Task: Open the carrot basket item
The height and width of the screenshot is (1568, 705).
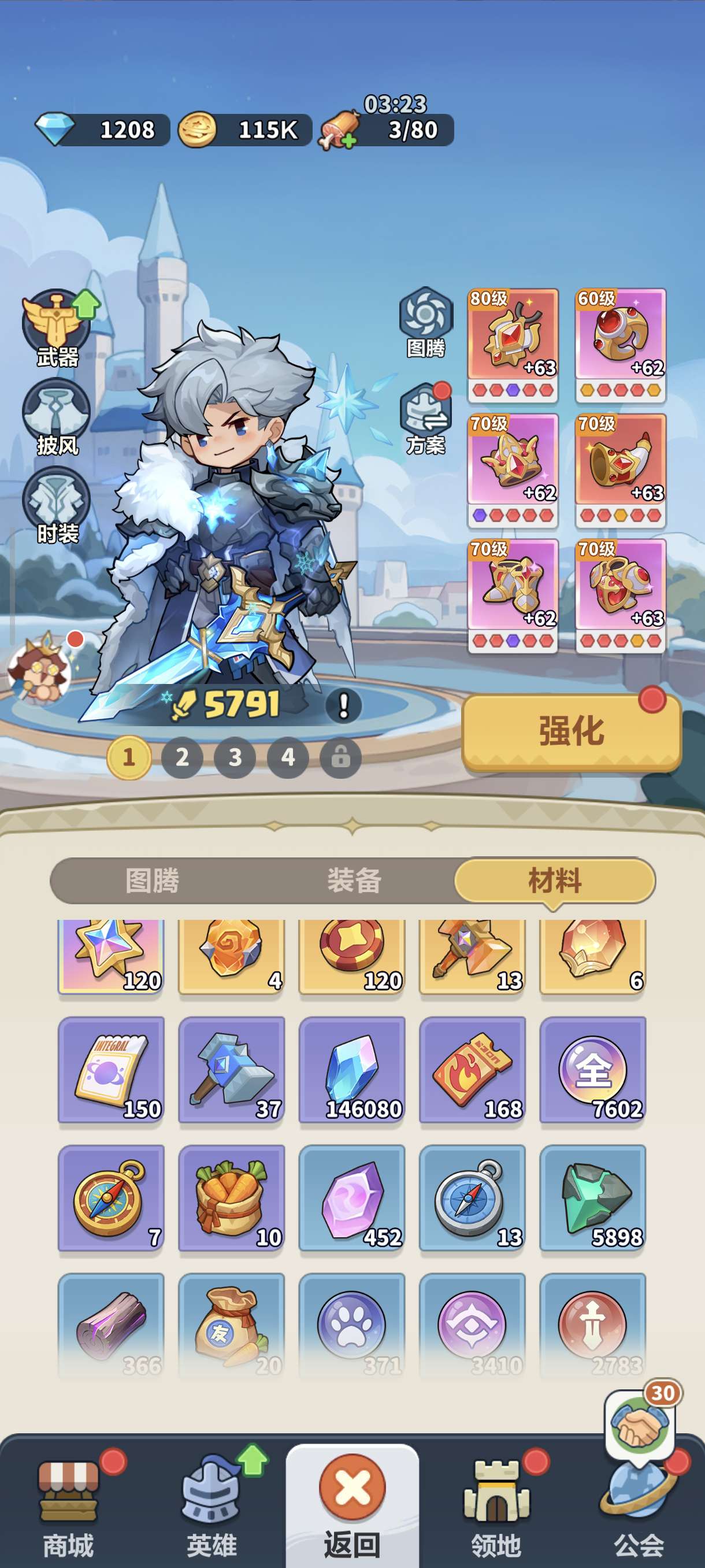Action: 231,1197
